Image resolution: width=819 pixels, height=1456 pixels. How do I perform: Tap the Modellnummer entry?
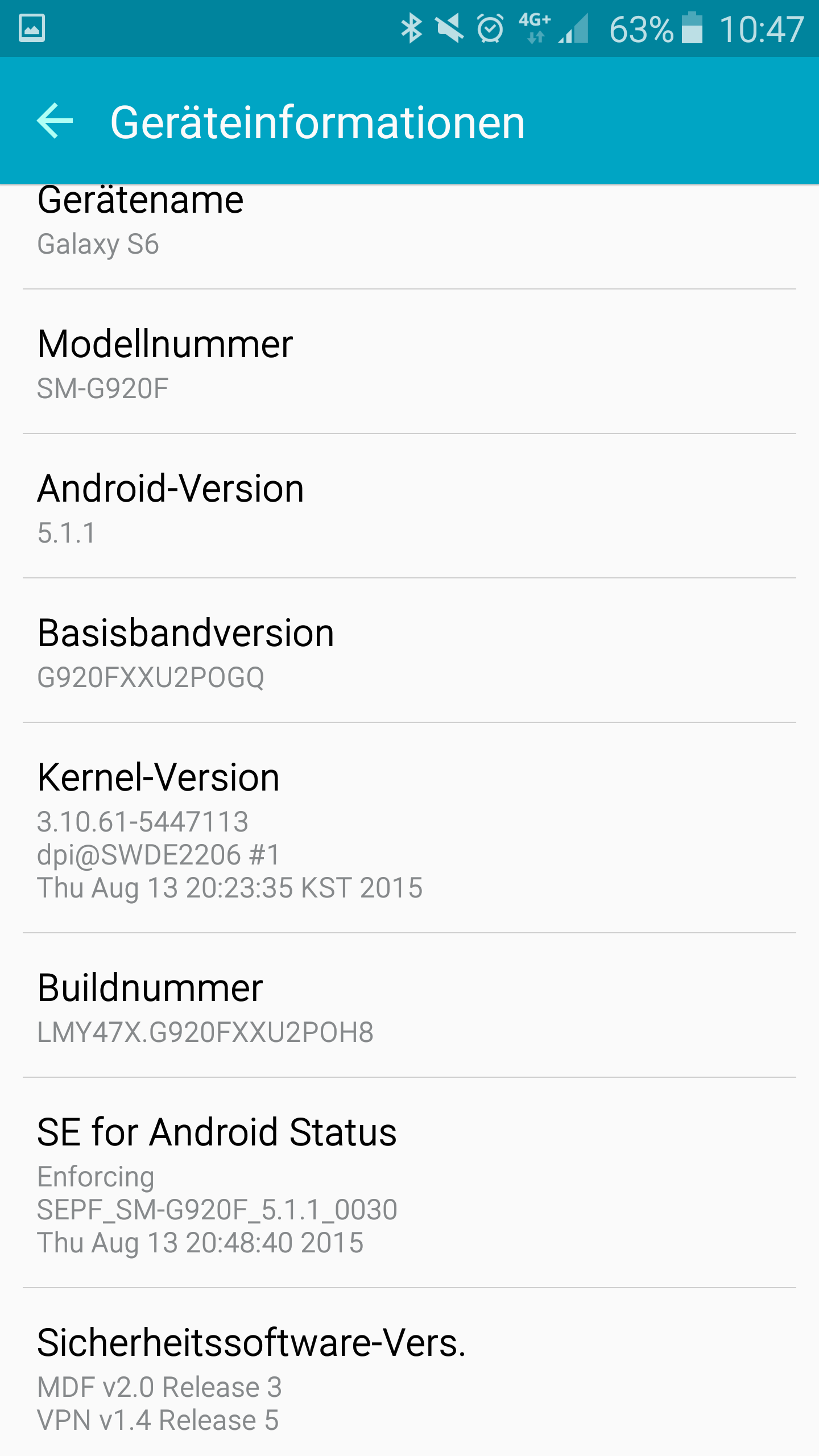pyautogui.click(x=409, y=362)
